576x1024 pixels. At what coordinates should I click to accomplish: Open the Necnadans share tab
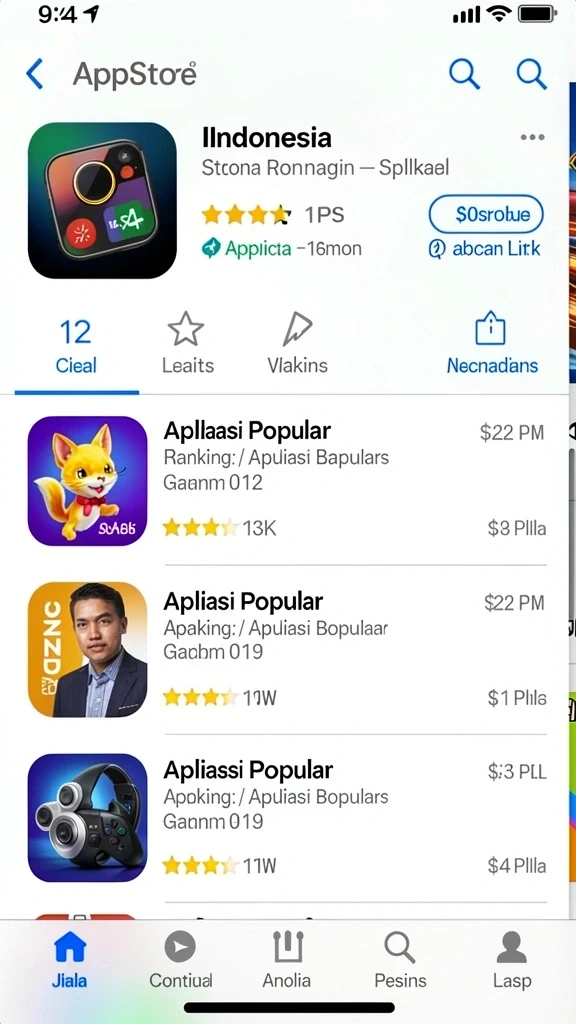pyautogui.click(x=492, y=347)
